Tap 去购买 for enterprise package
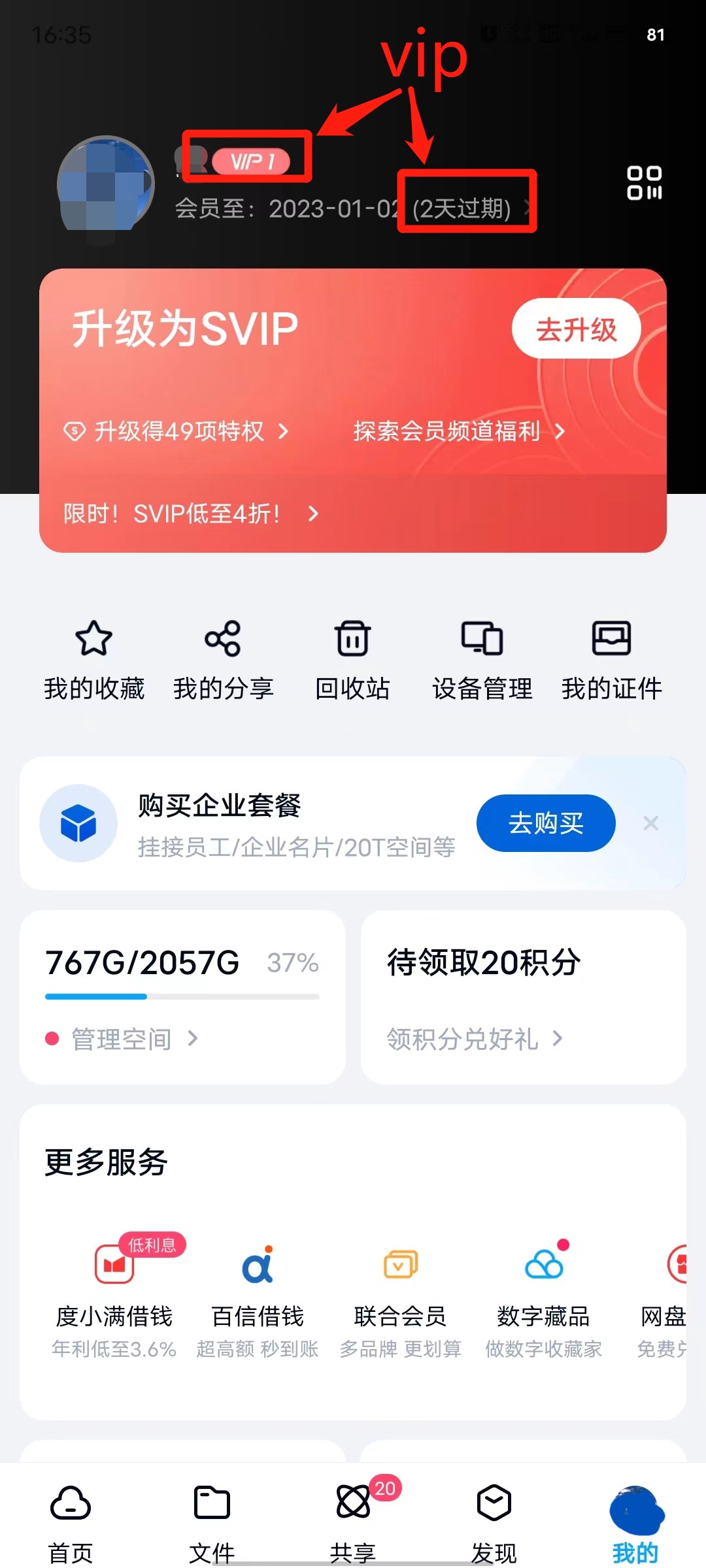 546,823
